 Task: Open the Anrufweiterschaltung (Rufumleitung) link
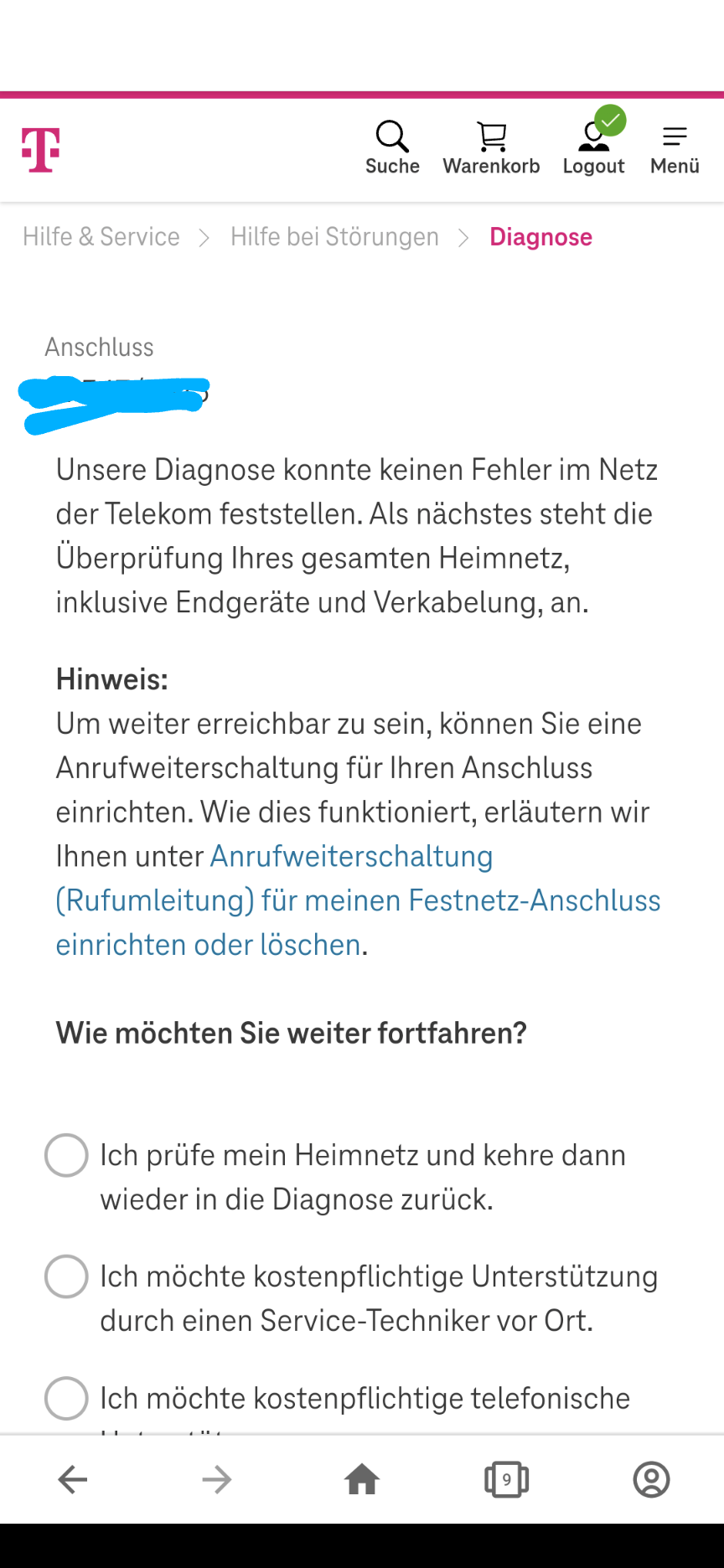pyautogui.click(x=358, y=900)
